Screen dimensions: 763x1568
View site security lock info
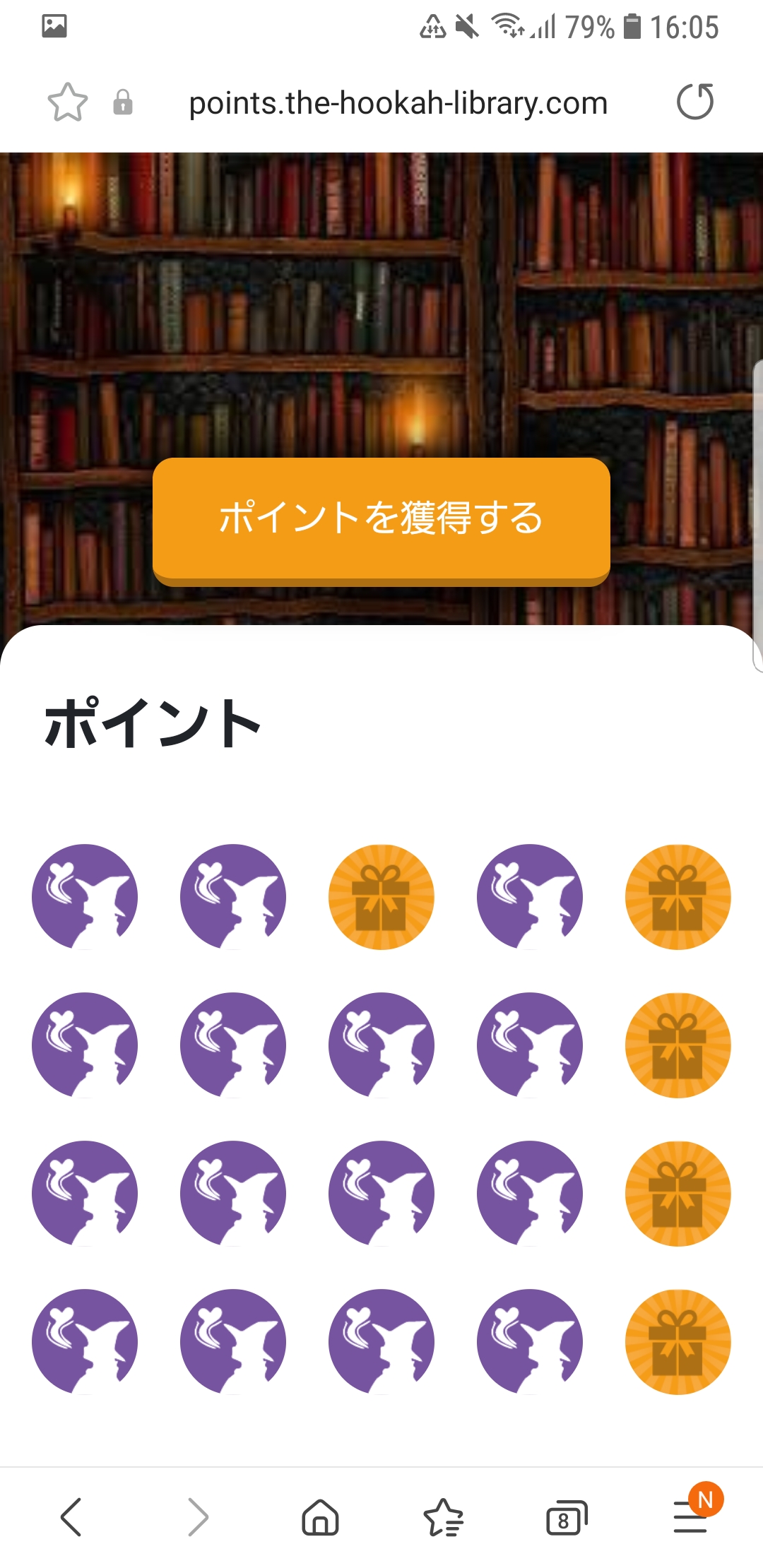click(x=123, y=102)
